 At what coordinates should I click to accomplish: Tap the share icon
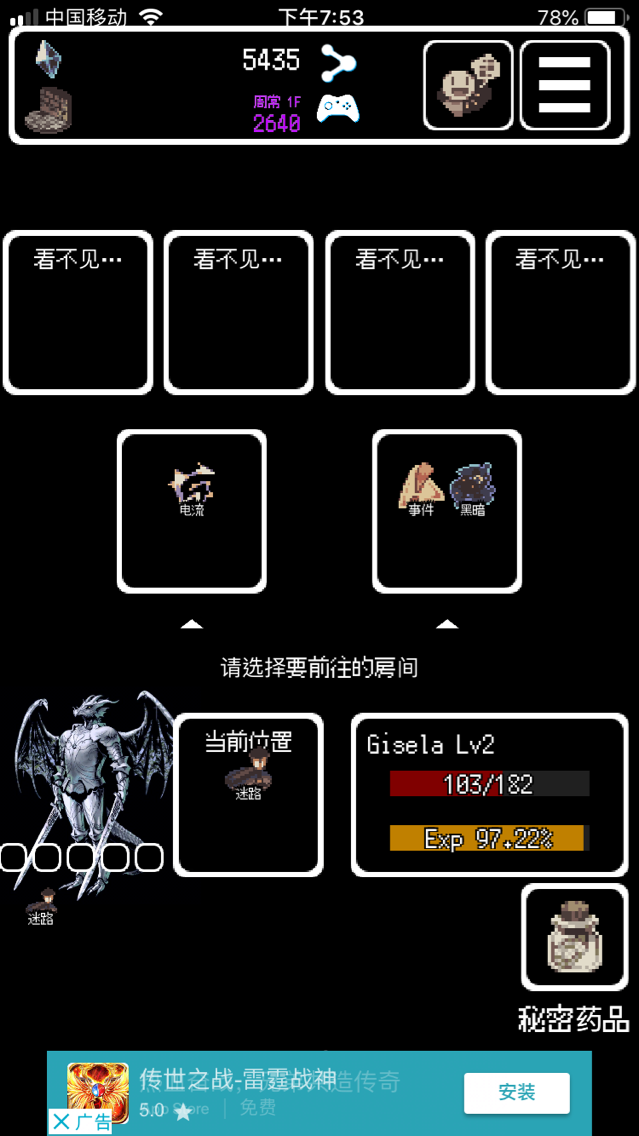(338, 64)
